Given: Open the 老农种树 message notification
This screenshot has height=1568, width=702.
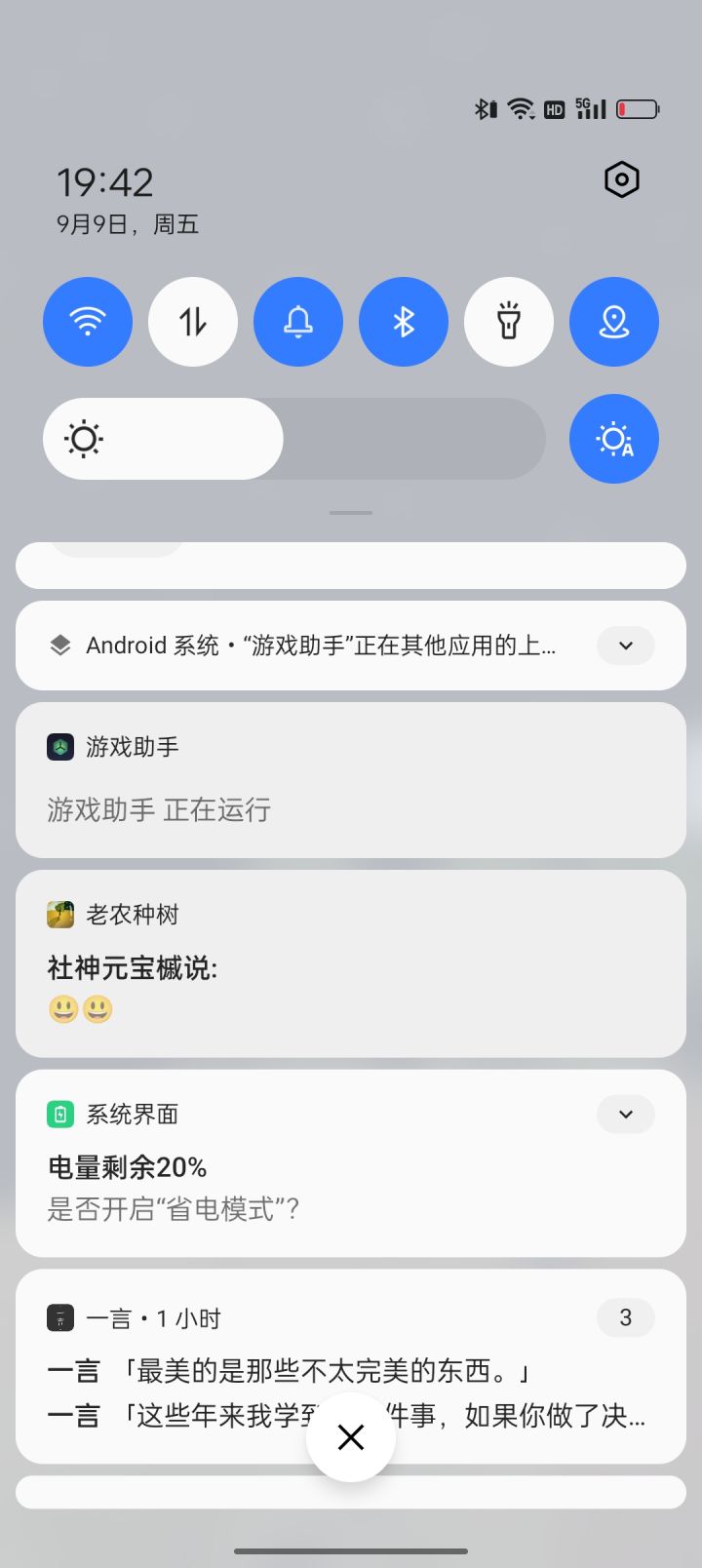Looking at the screenshot, I should coord(351,963).
